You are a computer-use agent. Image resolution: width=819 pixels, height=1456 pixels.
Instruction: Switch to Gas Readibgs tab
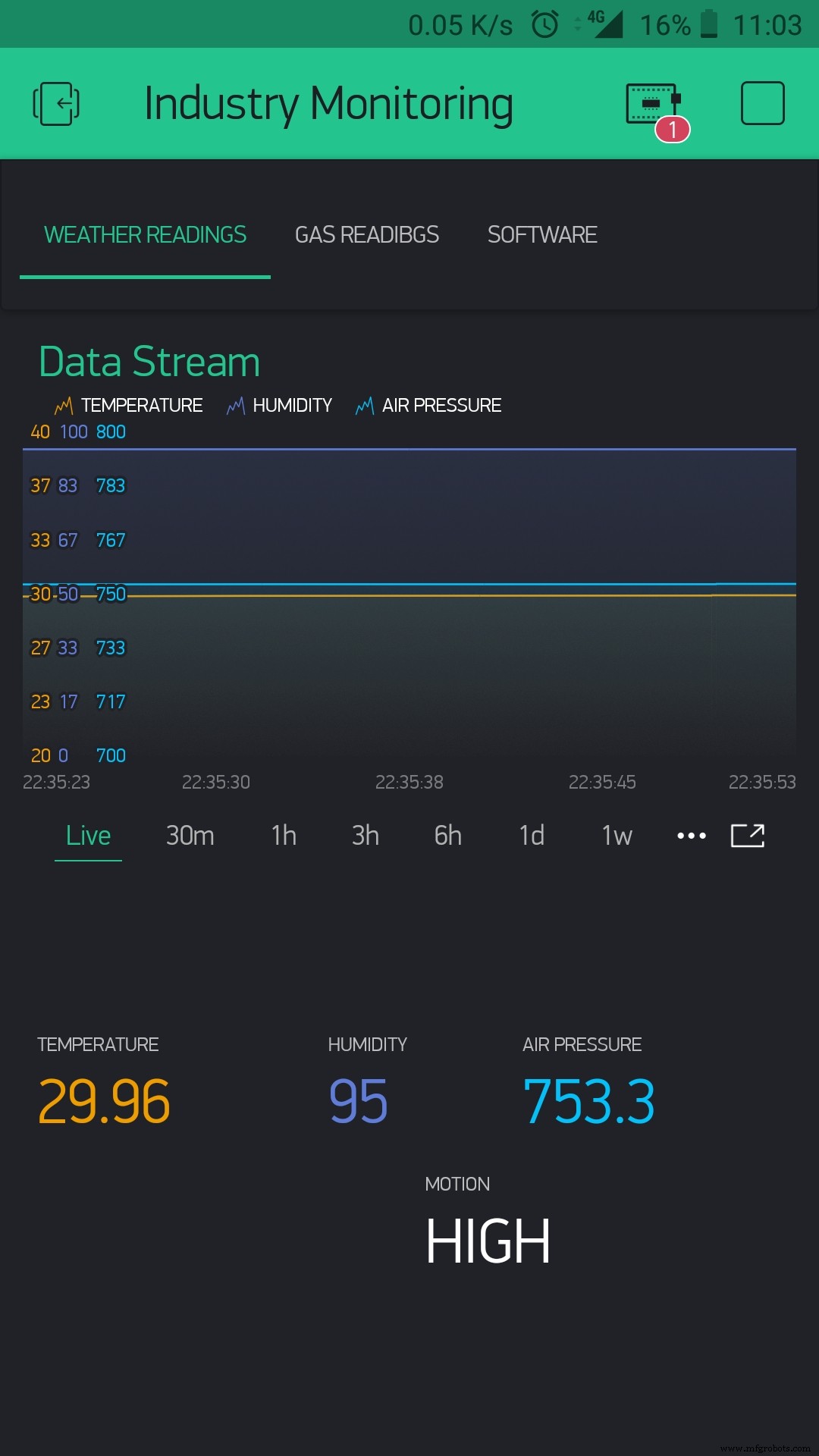tap(366, 235)
